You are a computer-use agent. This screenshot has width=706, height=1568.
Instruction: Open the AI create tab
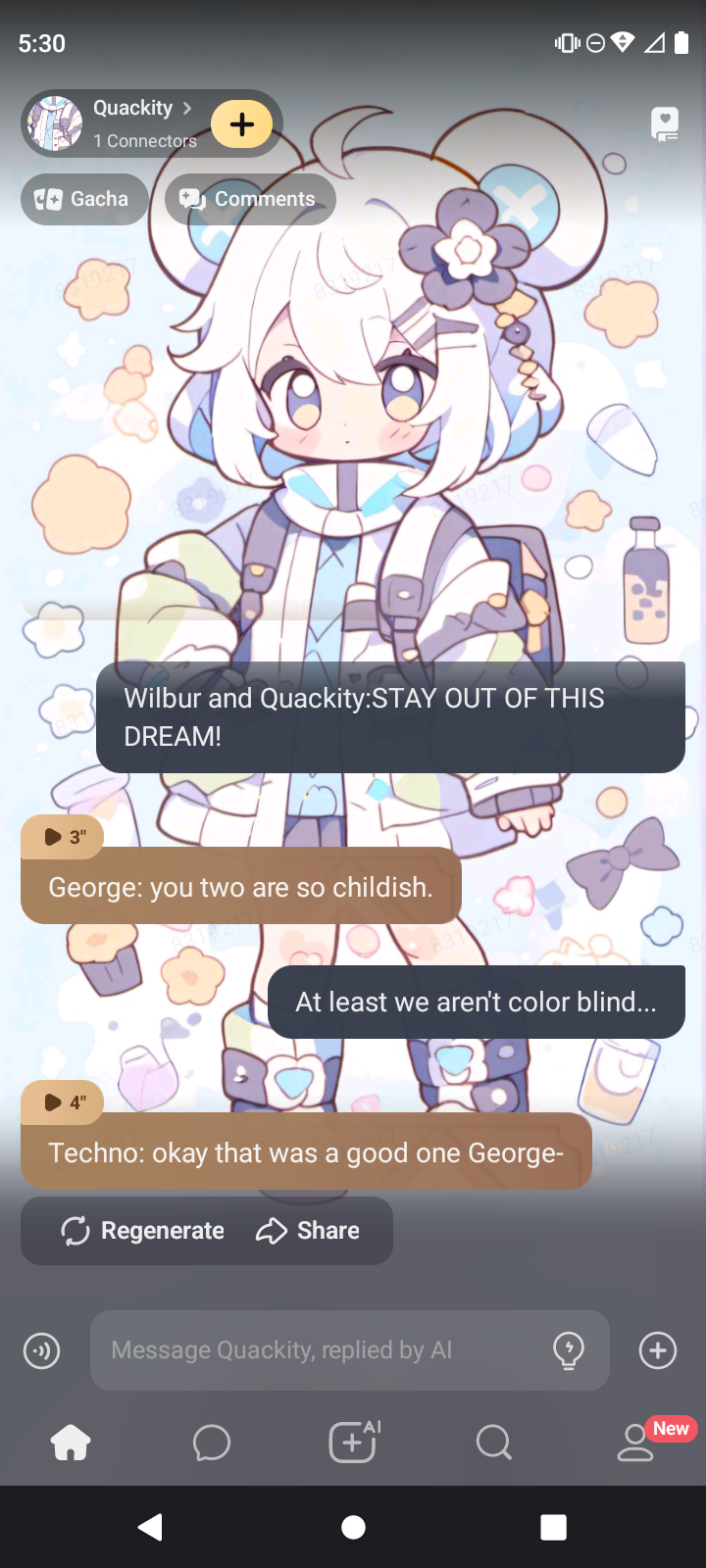[x=353, y=1443]
